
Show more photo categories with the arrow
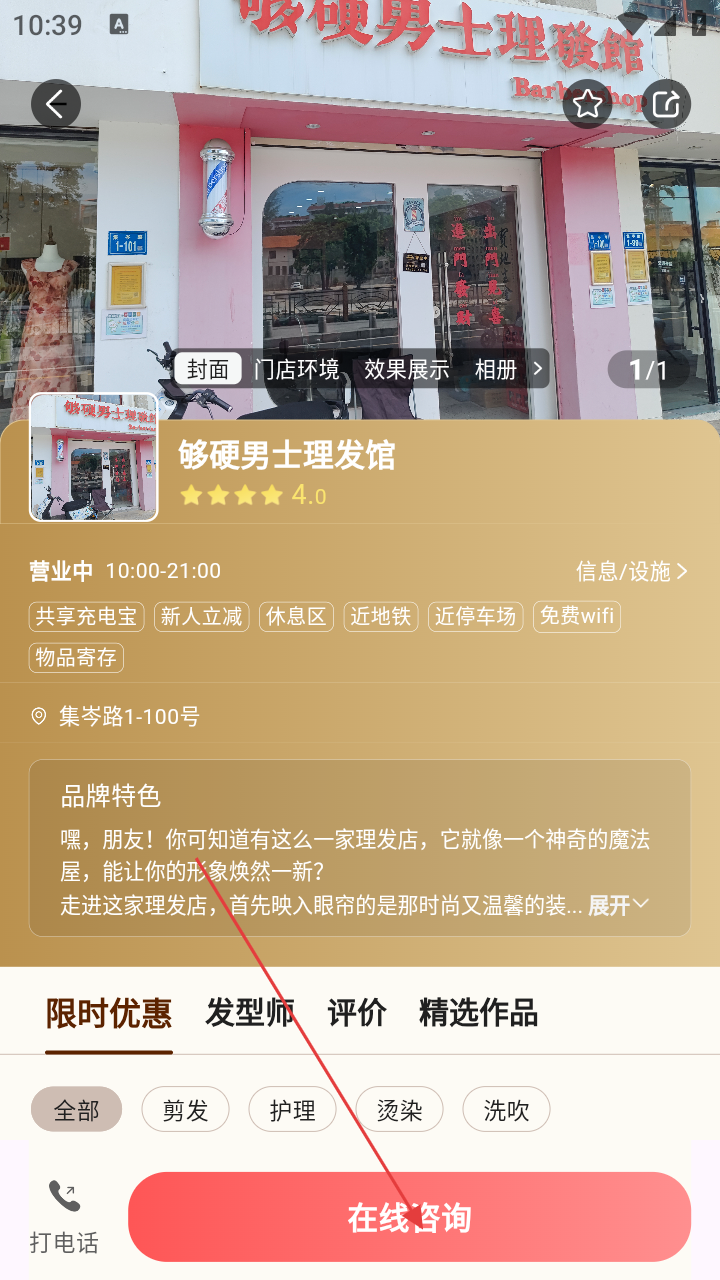click(x=538, y=369)
